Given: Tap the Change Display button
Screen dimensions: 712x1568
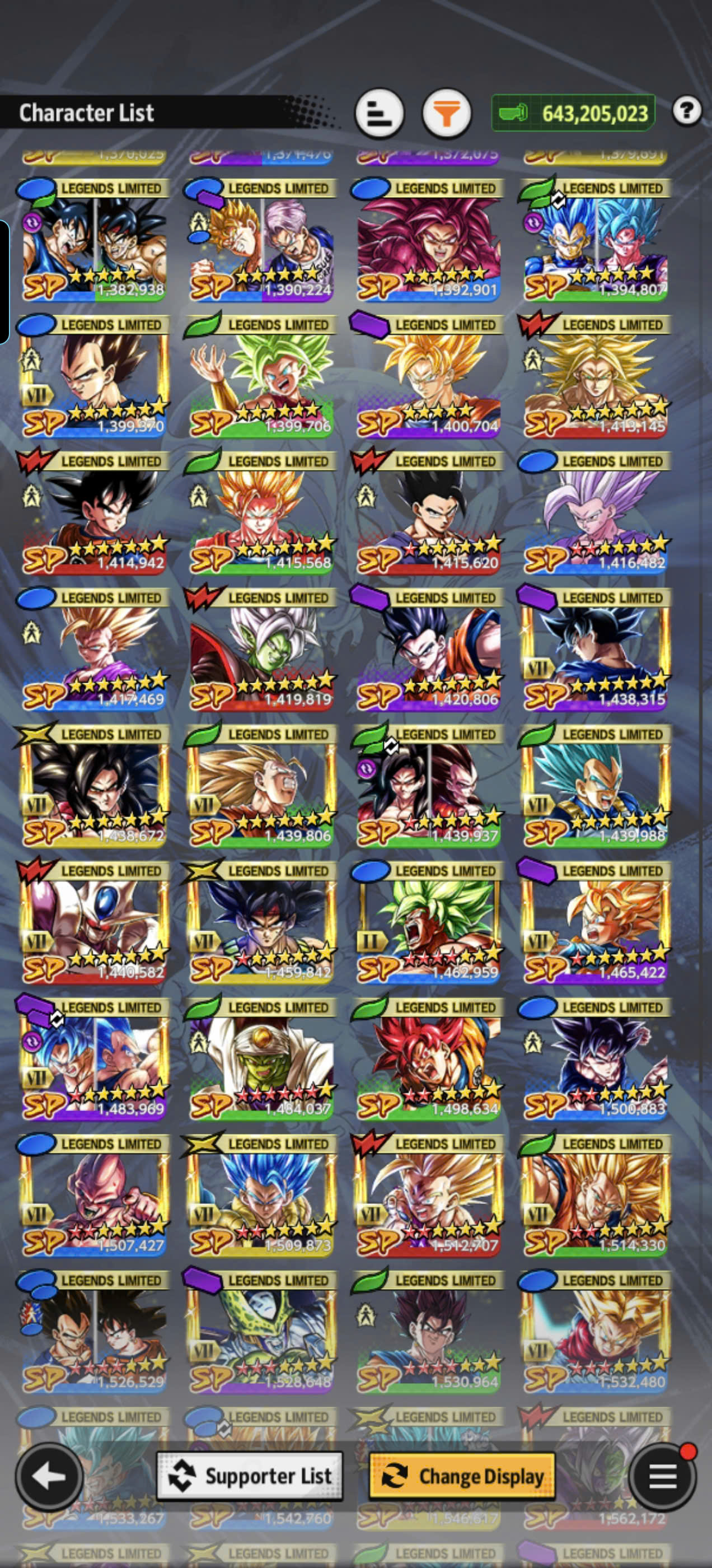Looking at the screenshot, I should (462, 1476).
